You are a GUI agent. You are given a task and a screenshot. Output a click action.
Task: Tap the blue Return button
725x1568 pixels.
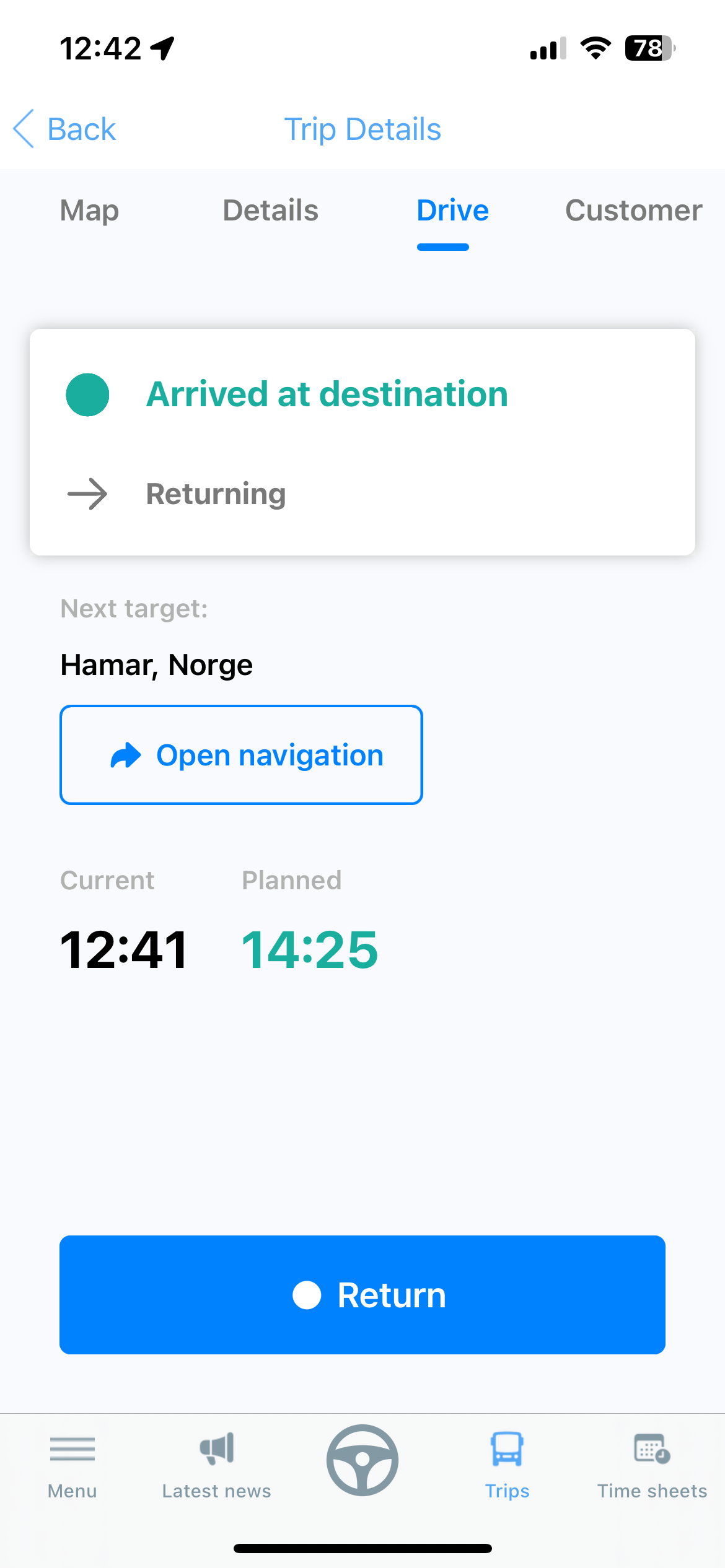click(362, 1295)
